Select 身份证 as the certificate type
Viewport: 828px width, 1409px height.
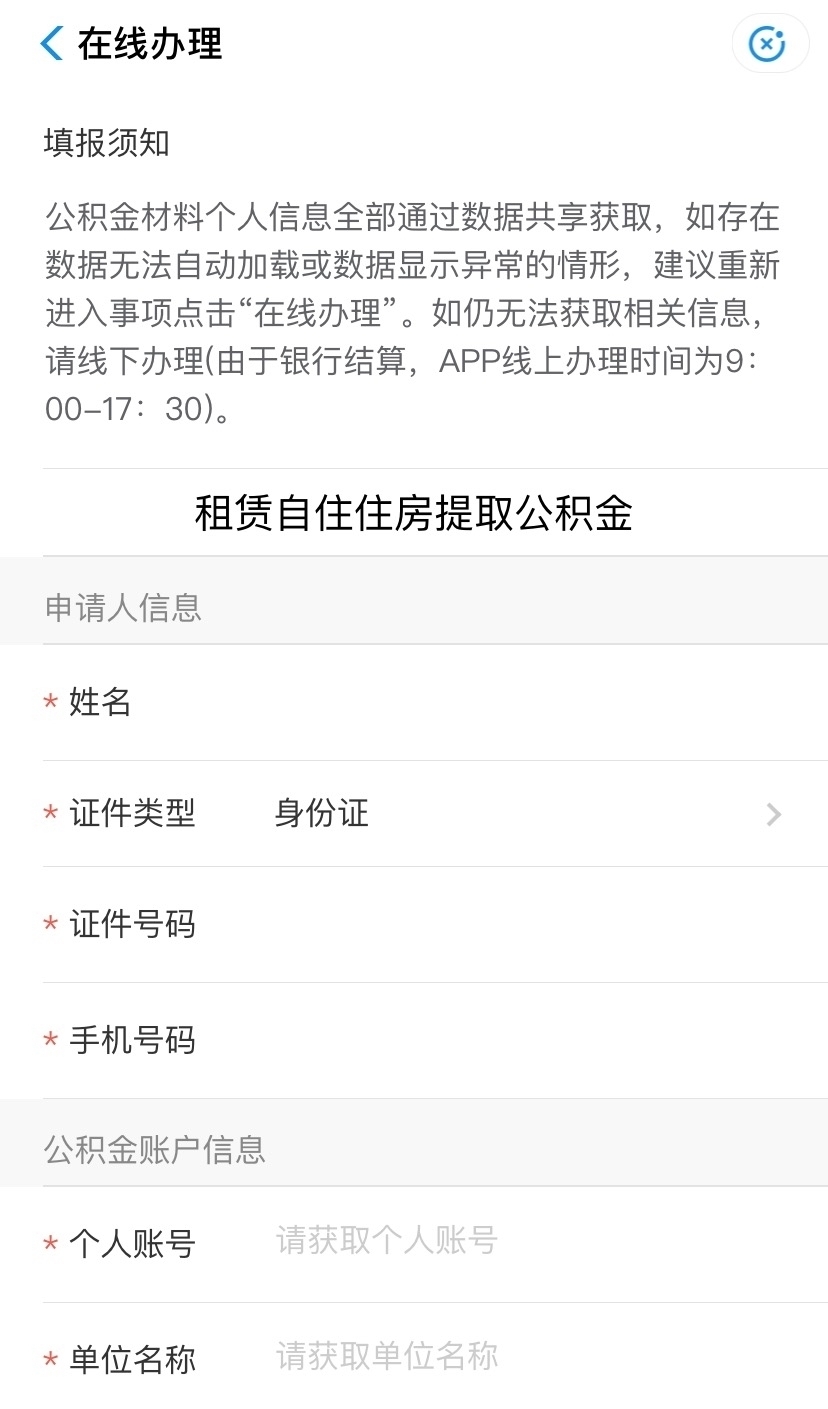[x=319, y=814]
